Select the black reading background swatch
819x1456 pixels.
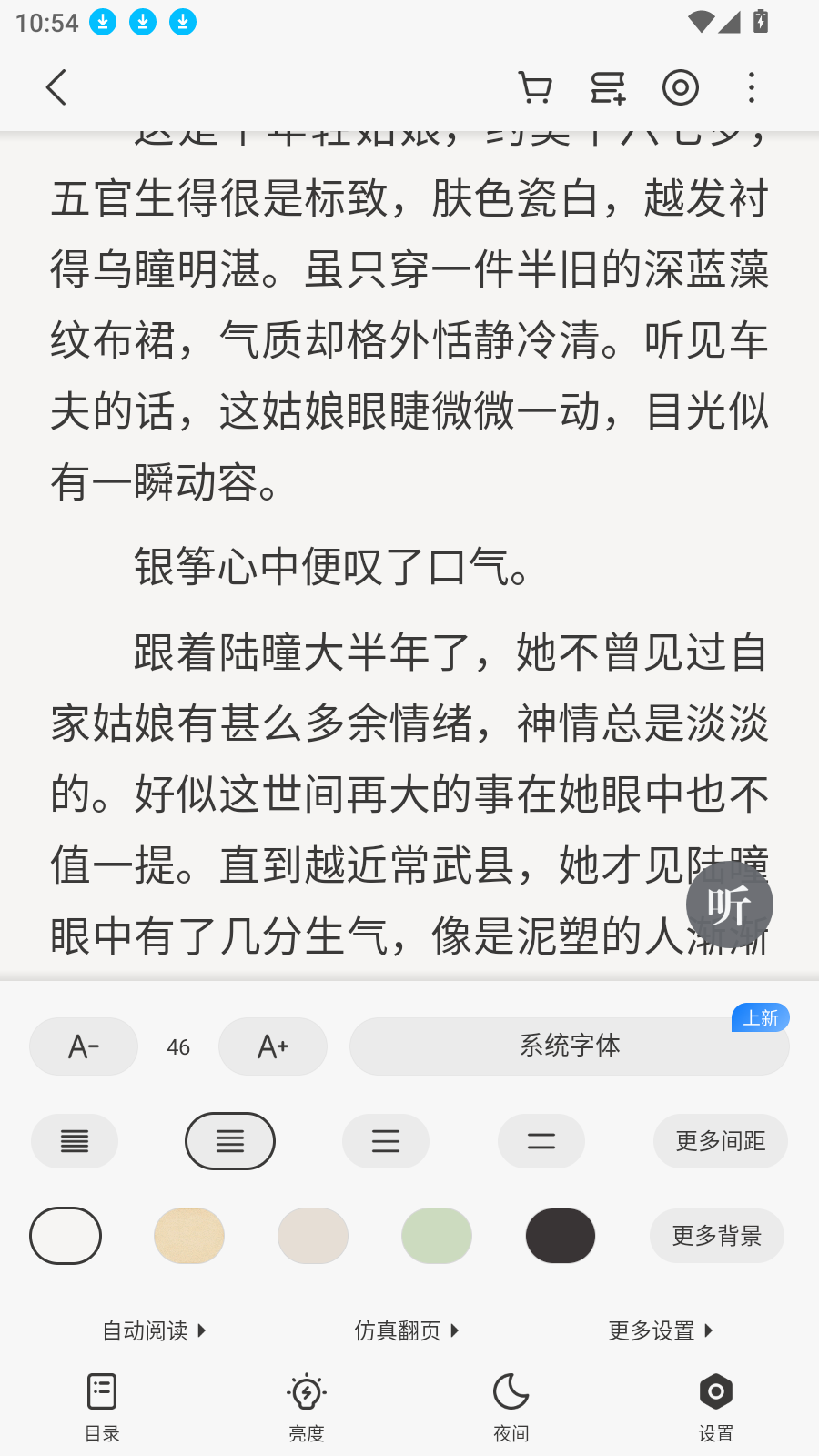pos(560,1236)
